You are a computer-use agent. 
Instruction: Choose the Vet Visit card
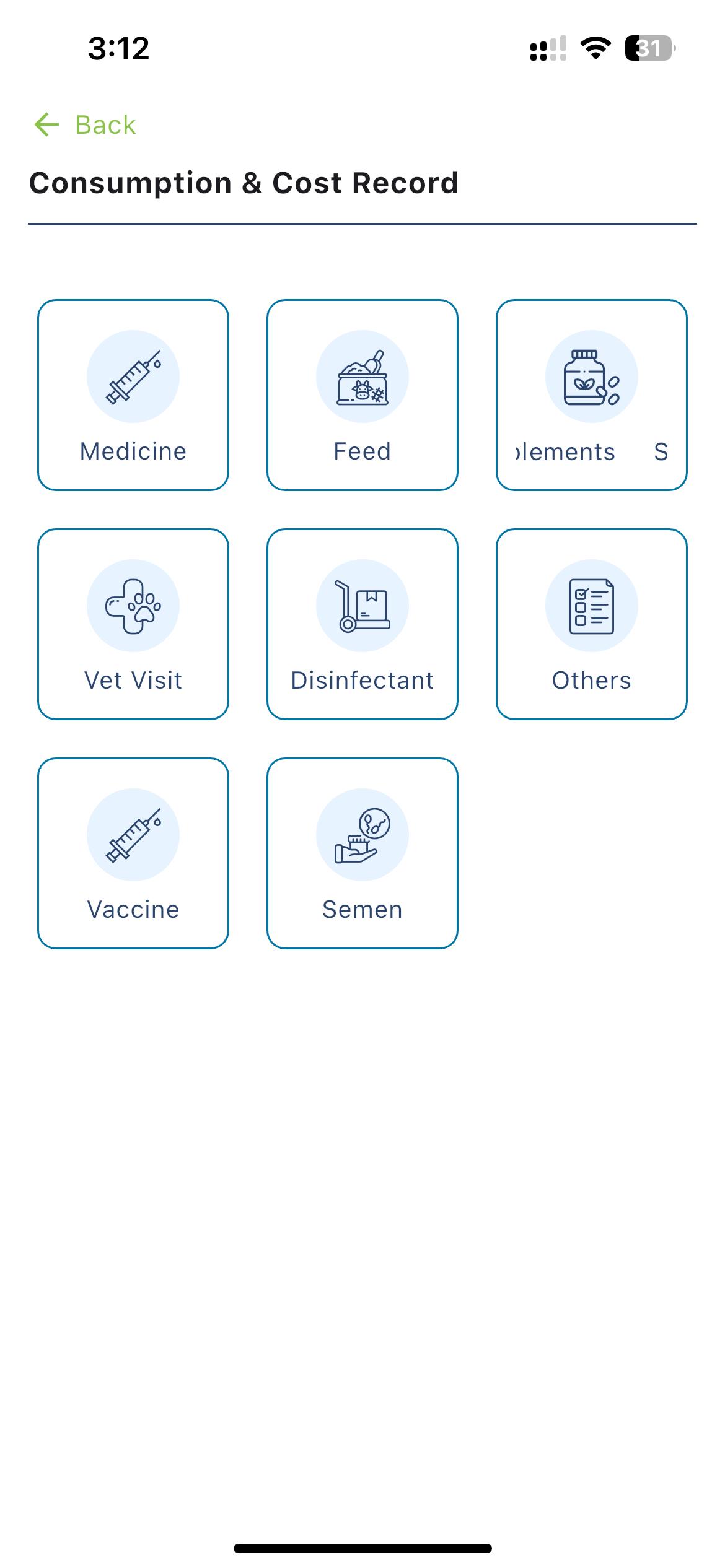click(133, 624)
